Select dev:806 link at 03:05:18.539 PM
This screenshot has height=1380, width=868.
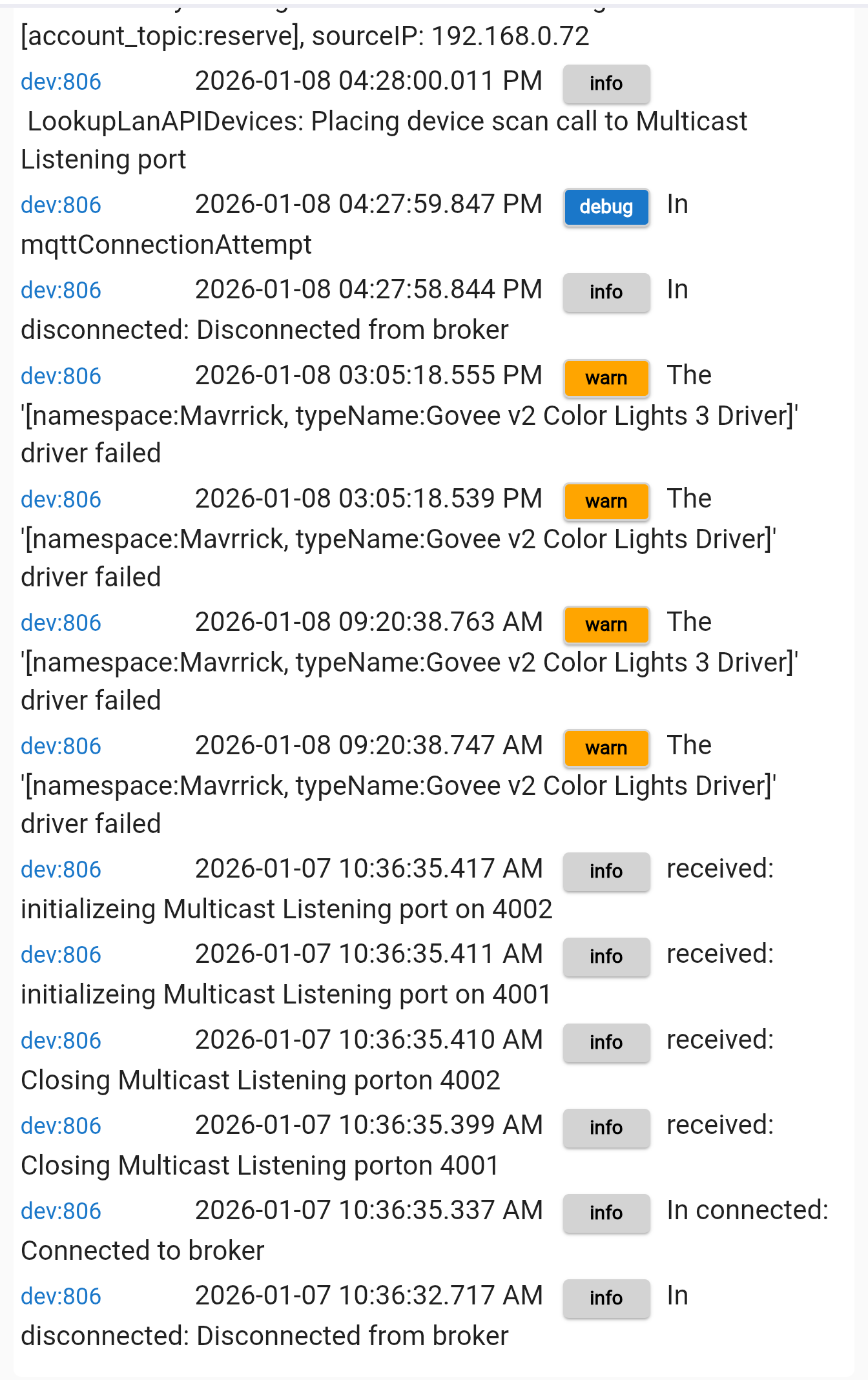(61, 500)
